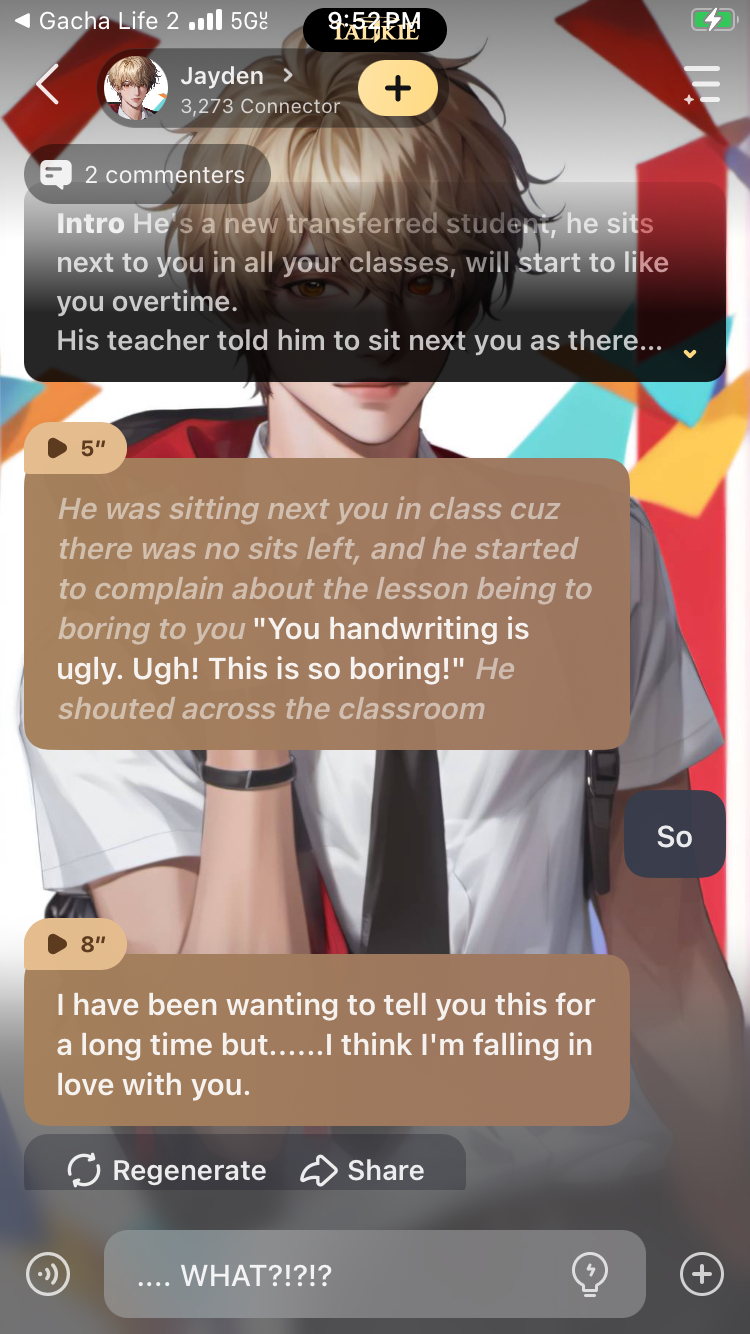Tap the yellow plus to connect with Jayden

coord(397,88)
